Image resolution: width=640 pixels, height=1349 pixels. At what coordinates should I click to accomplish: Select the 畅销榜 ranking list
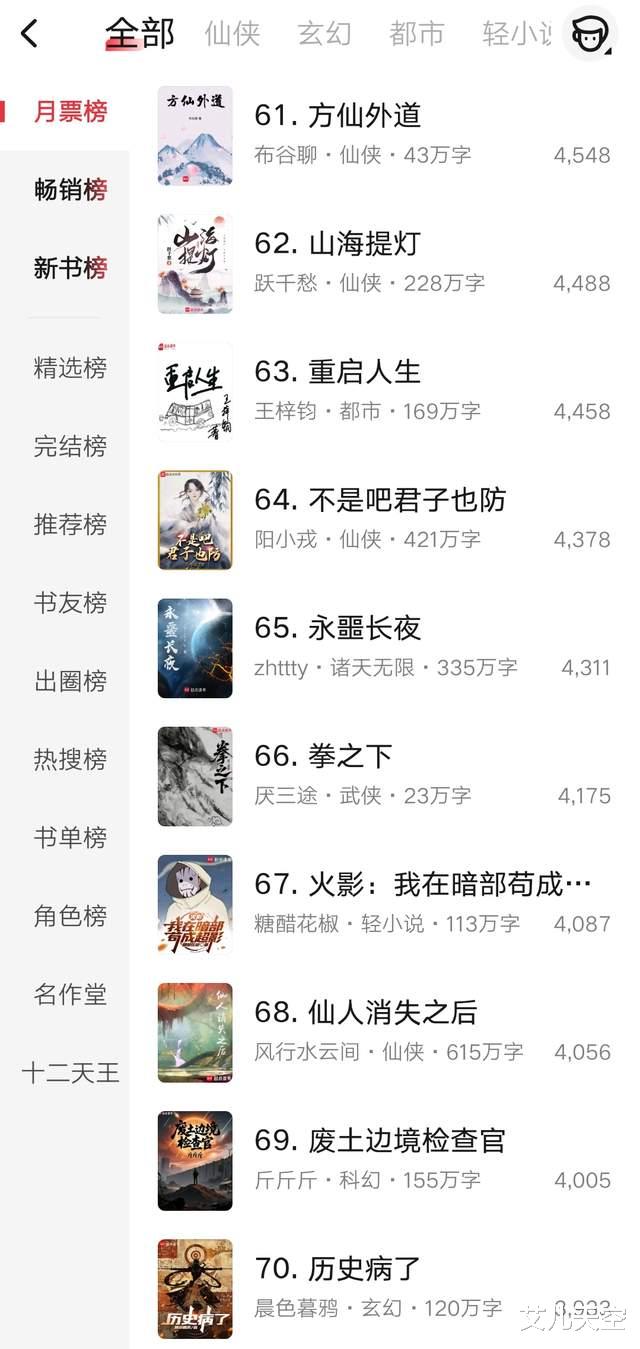tap(70, 189)
